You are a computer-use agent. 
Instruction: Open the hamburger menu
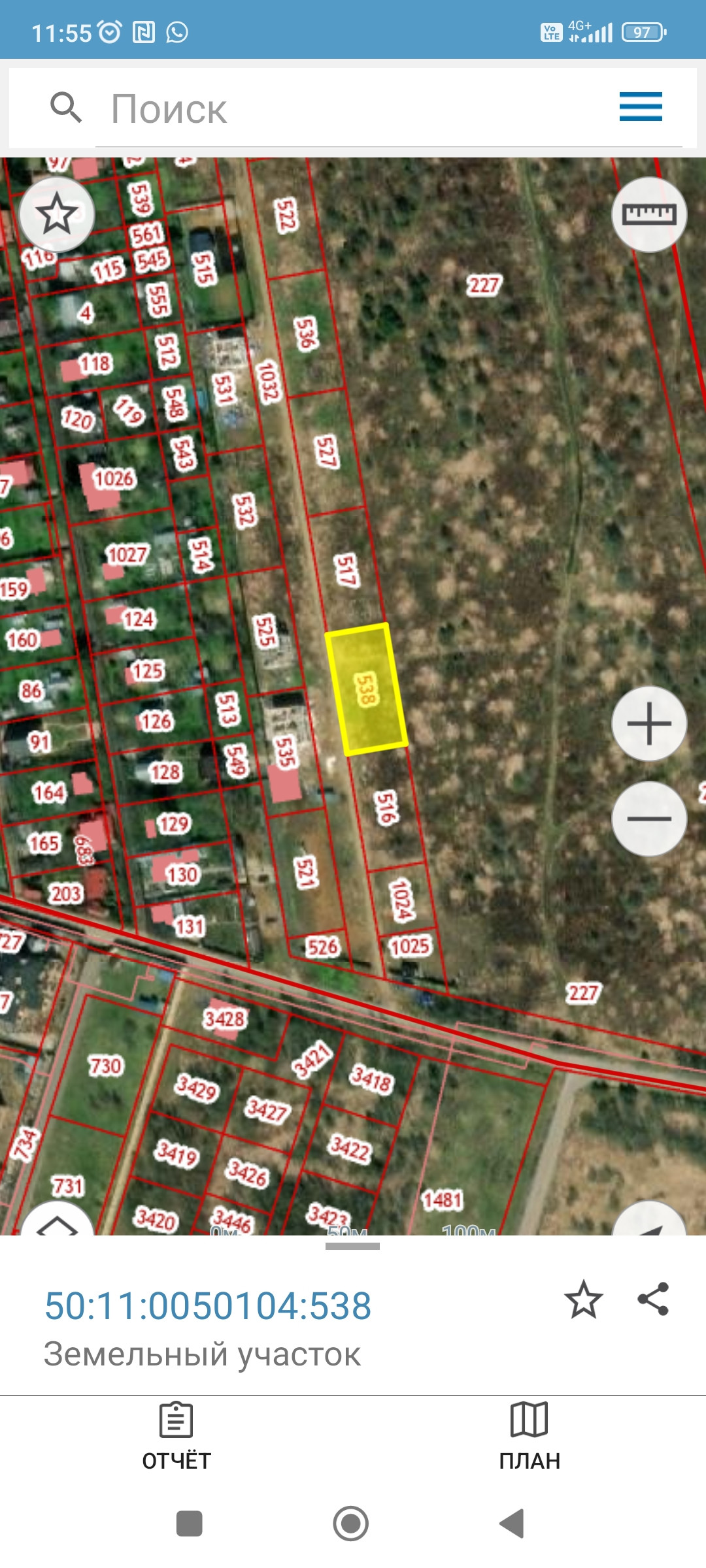[x=641, y=106]
